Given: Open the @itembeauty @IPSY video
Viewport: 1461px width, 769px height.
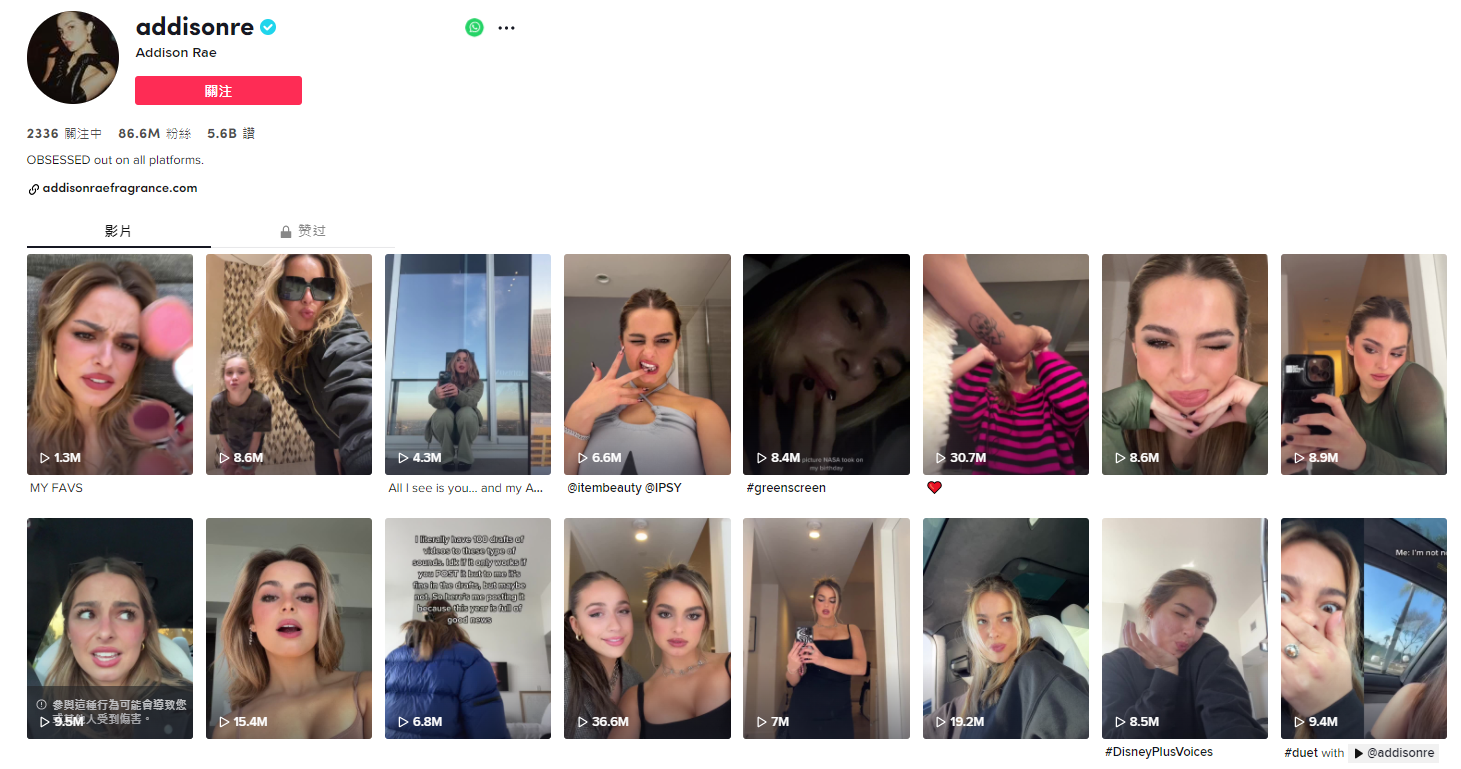Looking at the screenshot, I should (647, 364).
